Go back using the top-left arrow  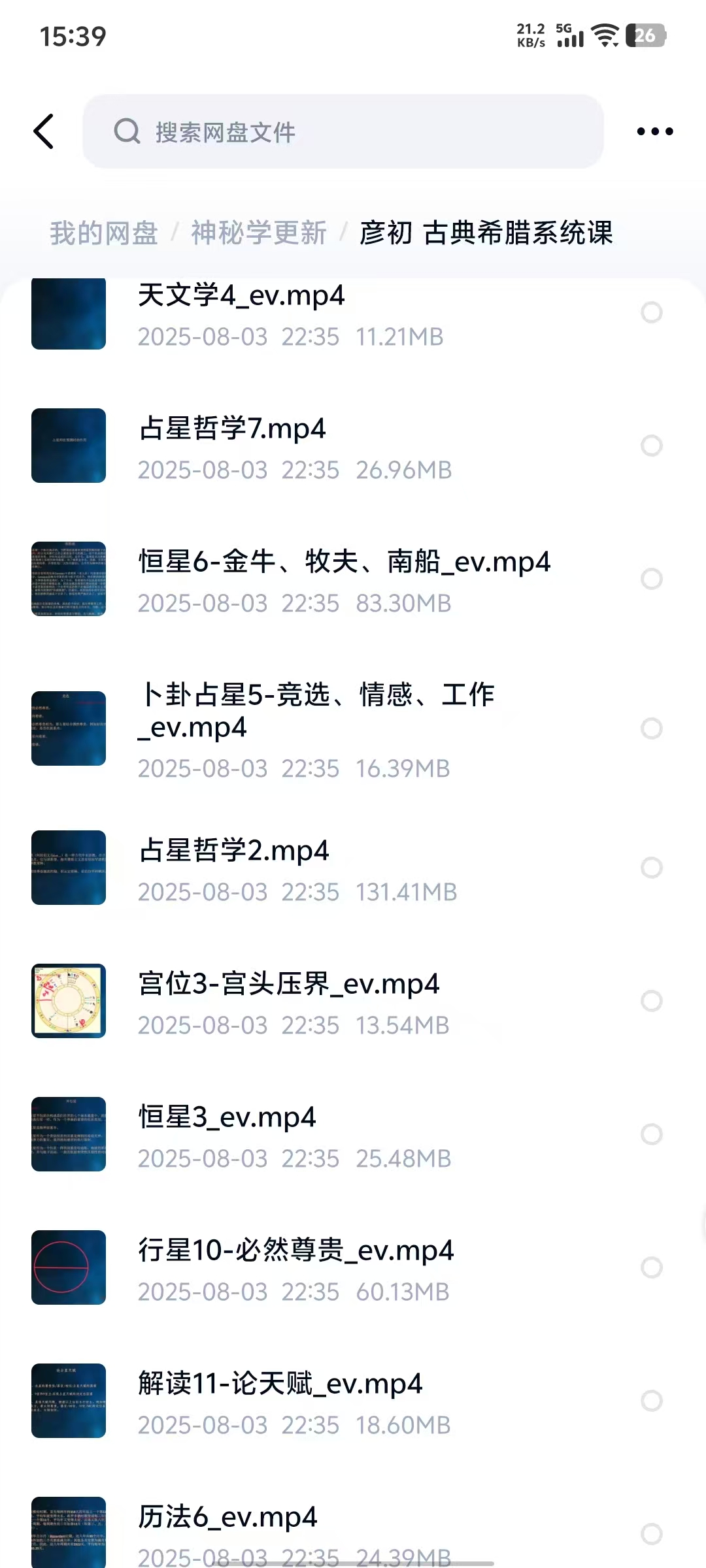point(44,131)
